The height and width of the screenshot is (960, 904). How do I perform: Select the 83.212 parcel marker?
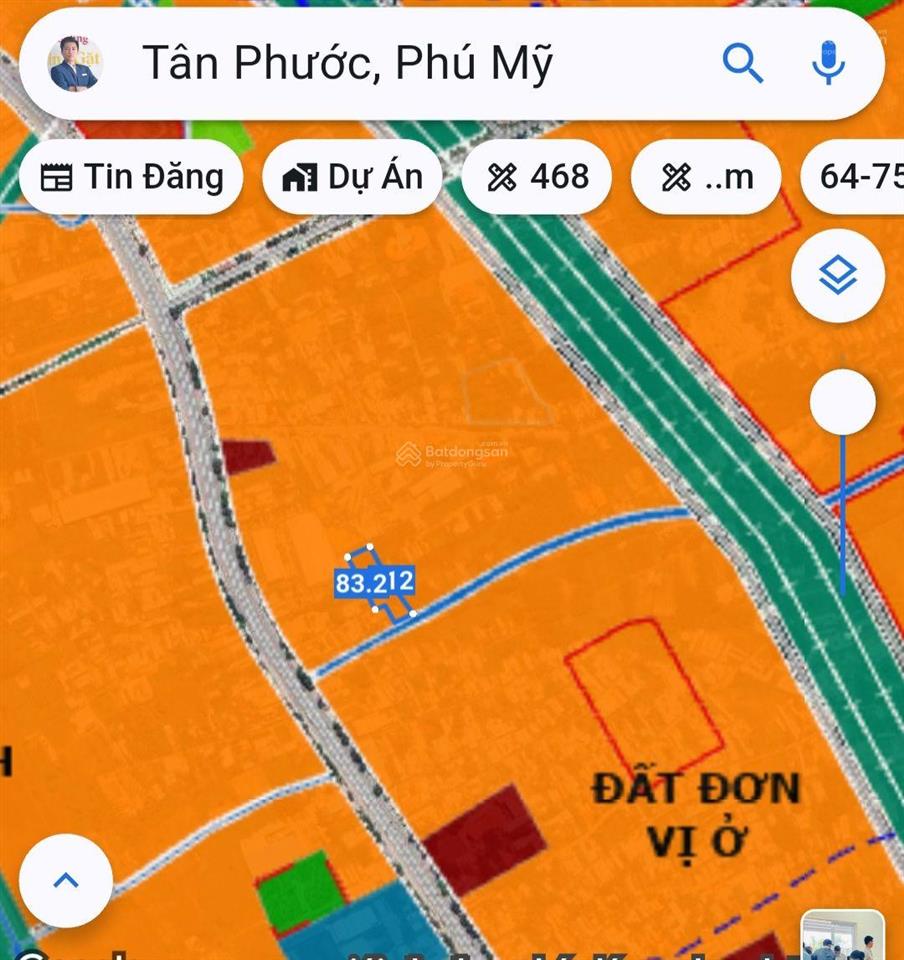[373, 580]
